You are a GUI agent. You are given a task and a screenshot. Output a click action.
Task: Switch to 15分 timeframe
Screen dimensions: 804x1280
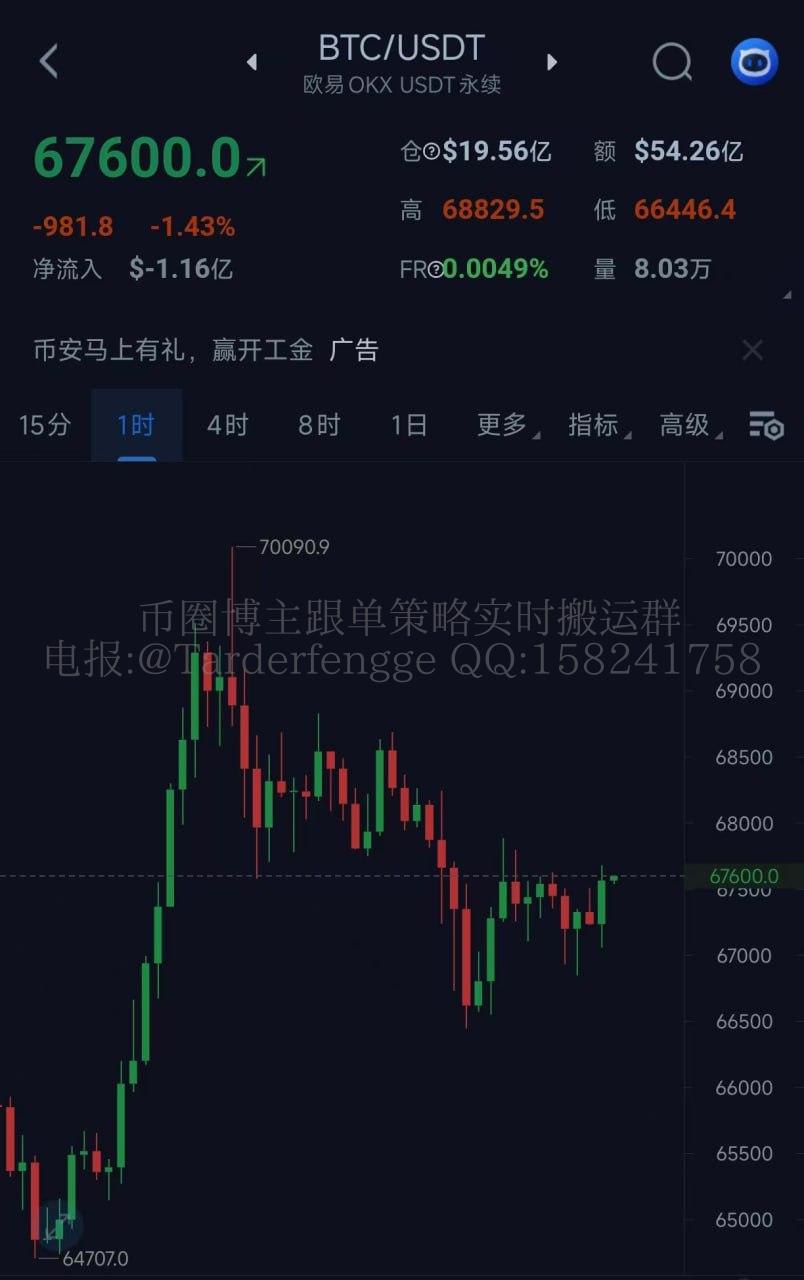45,425
